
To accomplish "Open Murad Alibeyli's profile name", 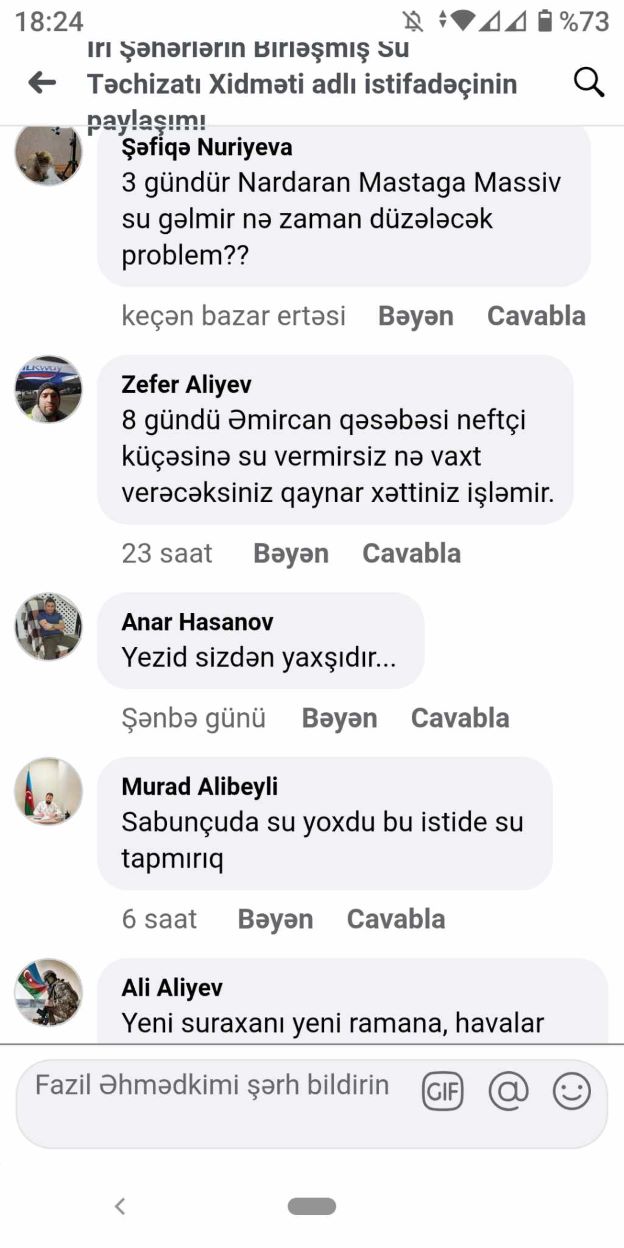I will point(200,786).
